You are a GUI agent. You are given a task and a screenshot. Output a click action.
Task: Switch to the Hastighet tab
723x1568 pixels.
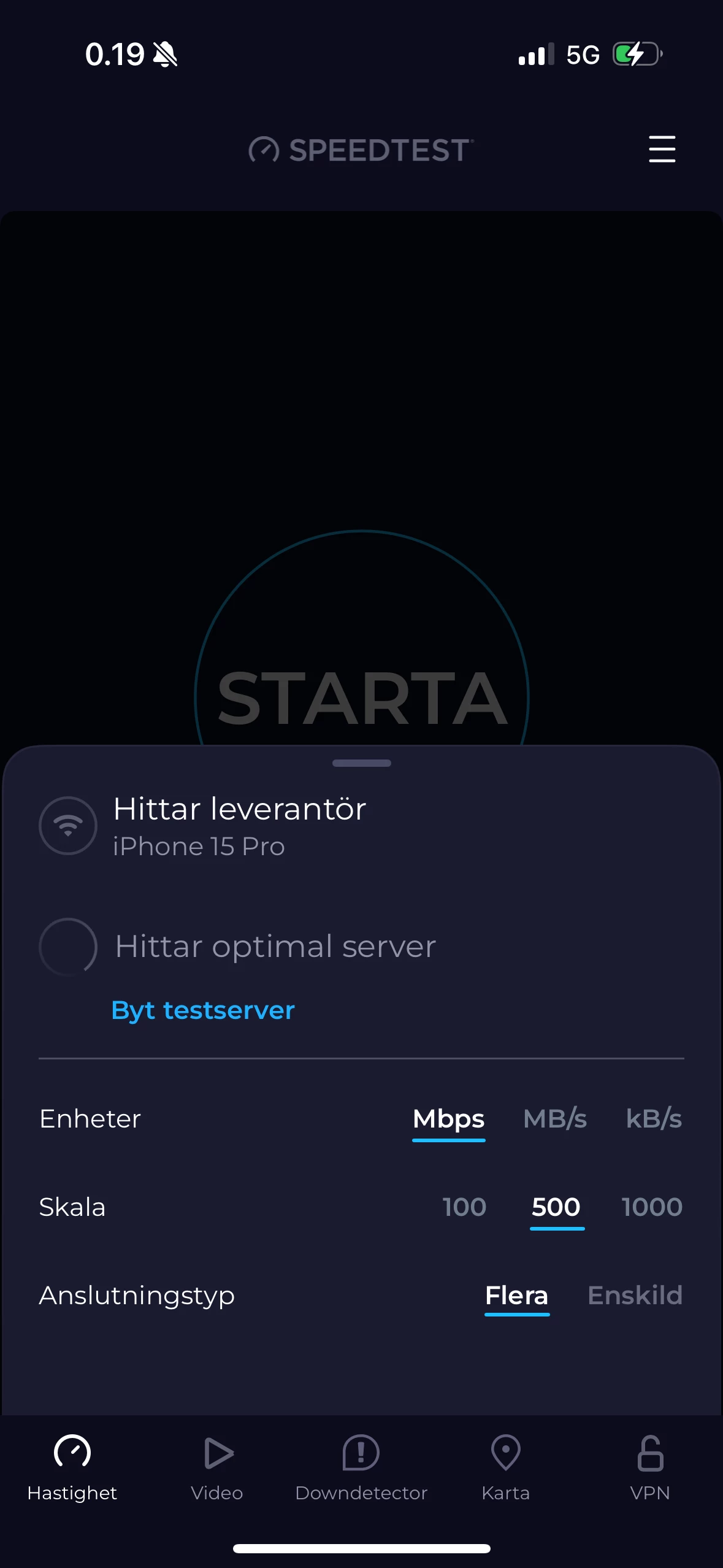tap(72, 1467)
